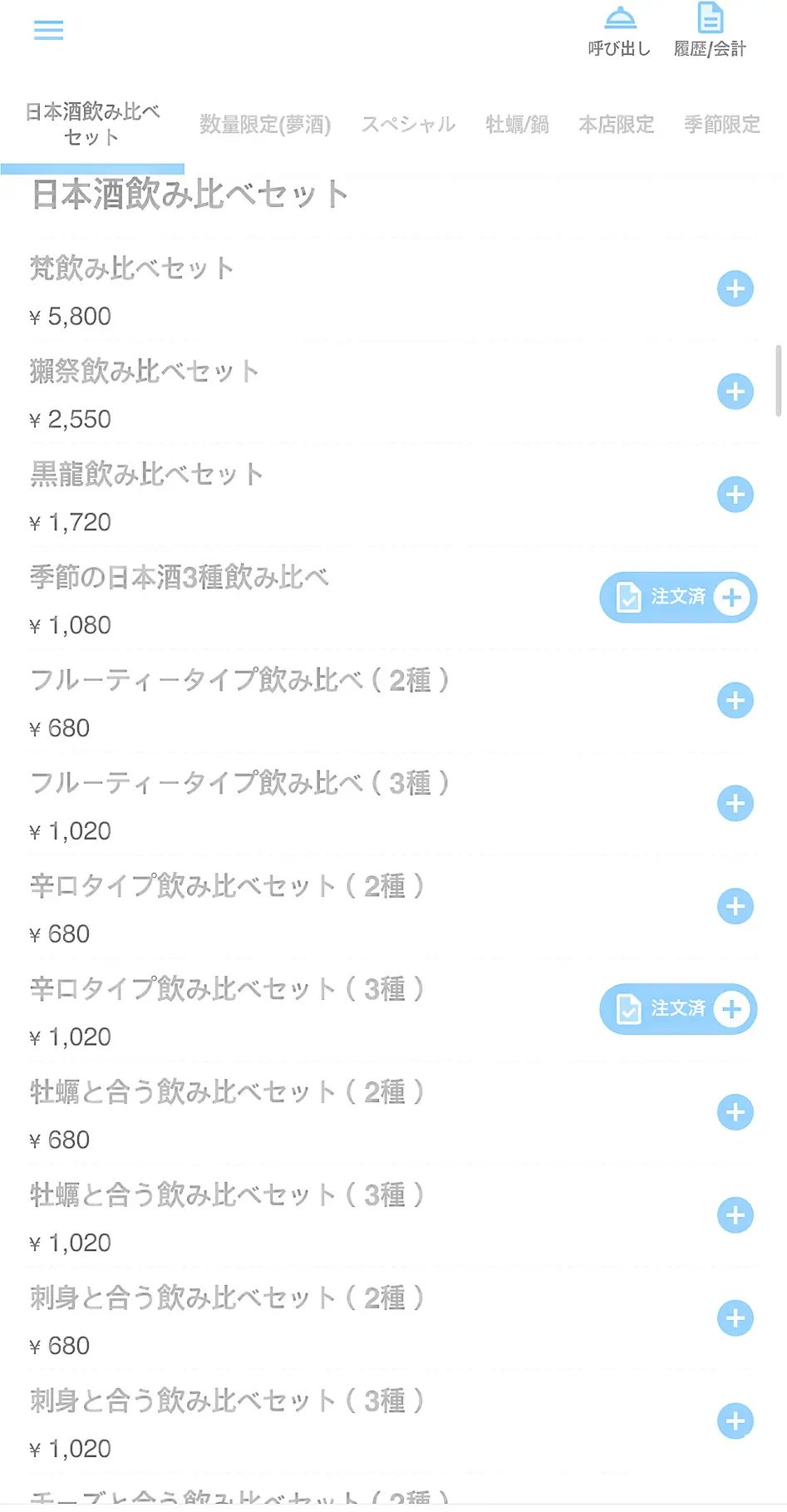
Task: Add 刺身と合う飲み比べセット(2種)
Action: click(x=735, y=1319)
